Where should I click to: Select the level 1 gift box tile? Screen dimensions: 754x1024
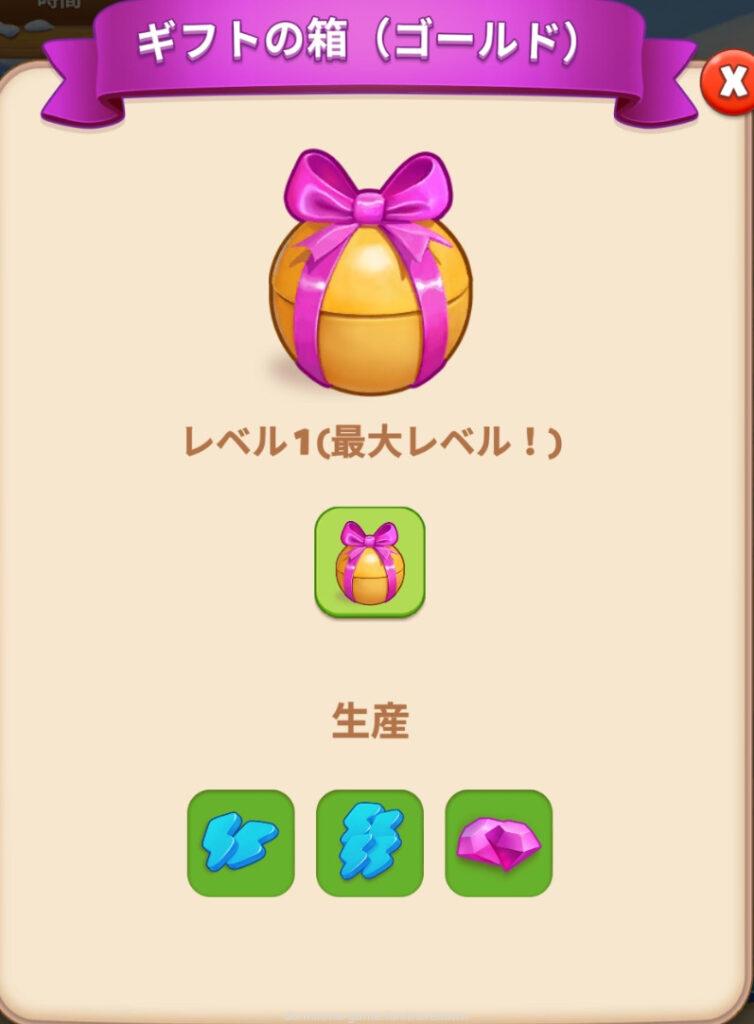370,561
